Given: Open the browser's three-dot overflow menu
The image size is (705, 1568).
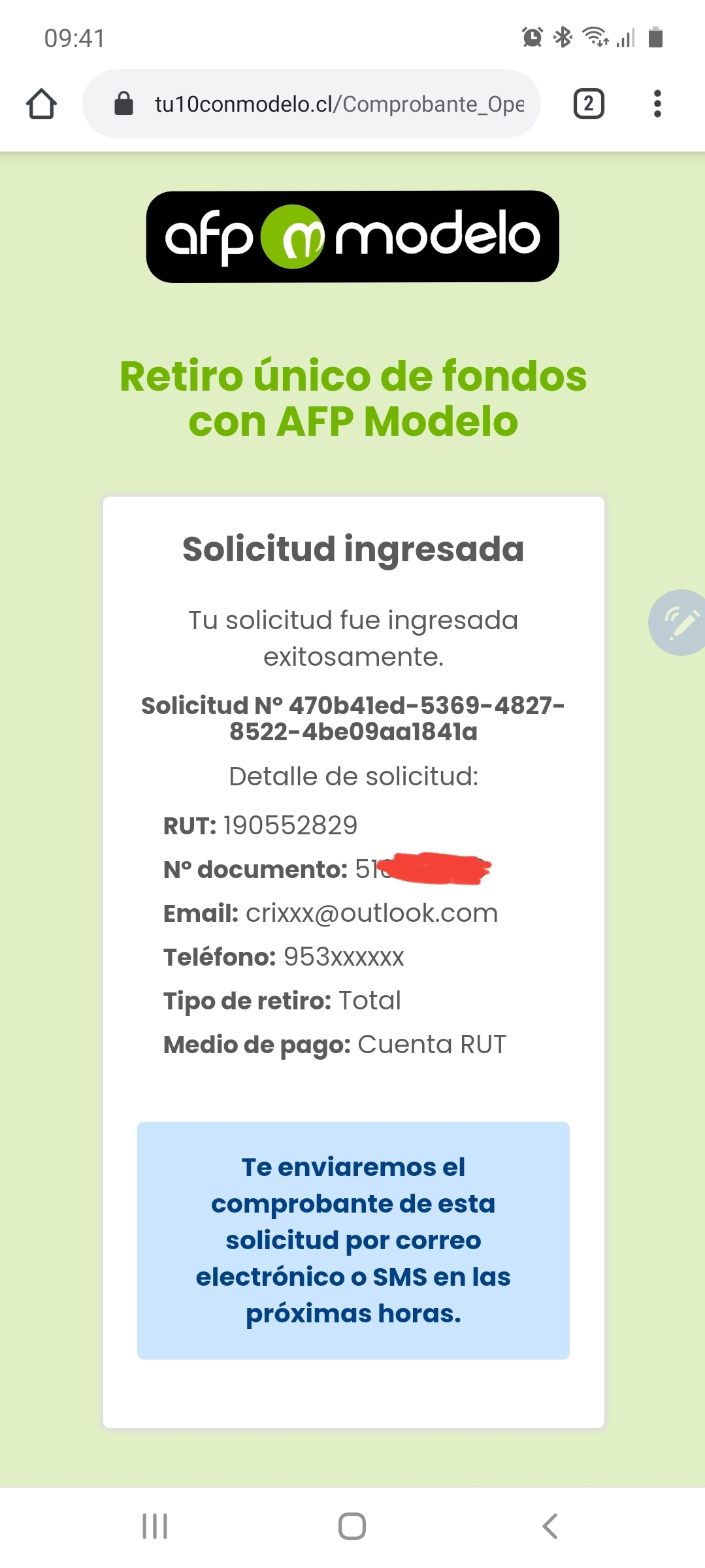Looking at the screenshot, I should click(657, 104).
